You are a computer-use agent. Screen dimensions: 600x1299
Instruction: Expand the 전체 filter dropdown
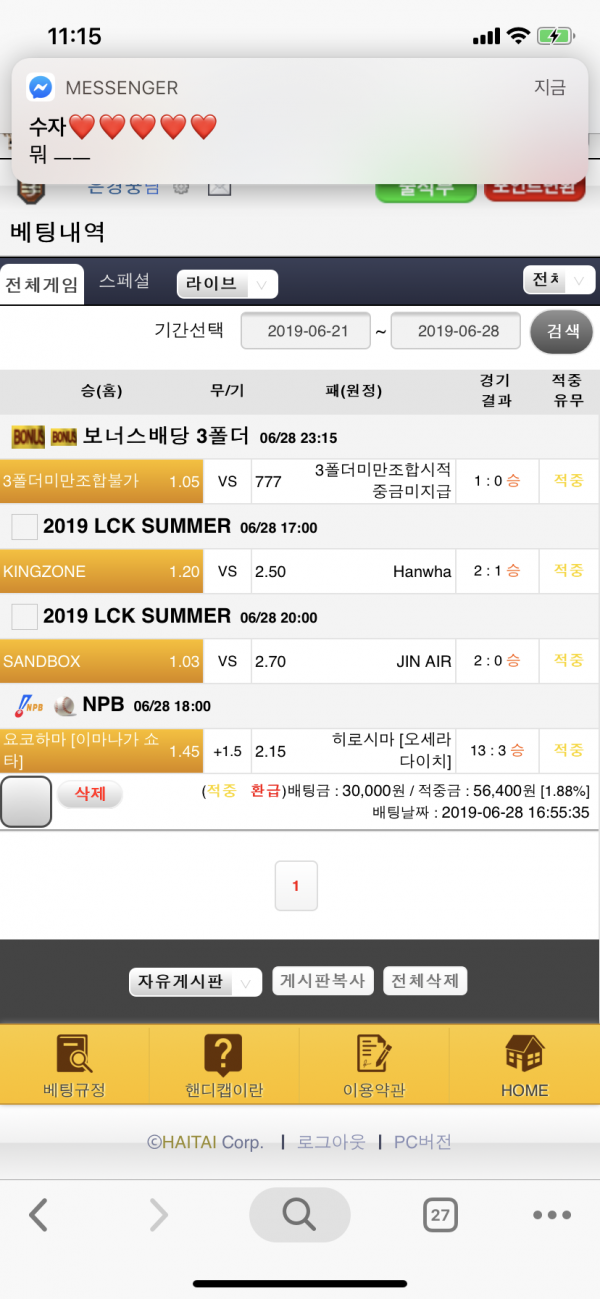click(559, 280)
